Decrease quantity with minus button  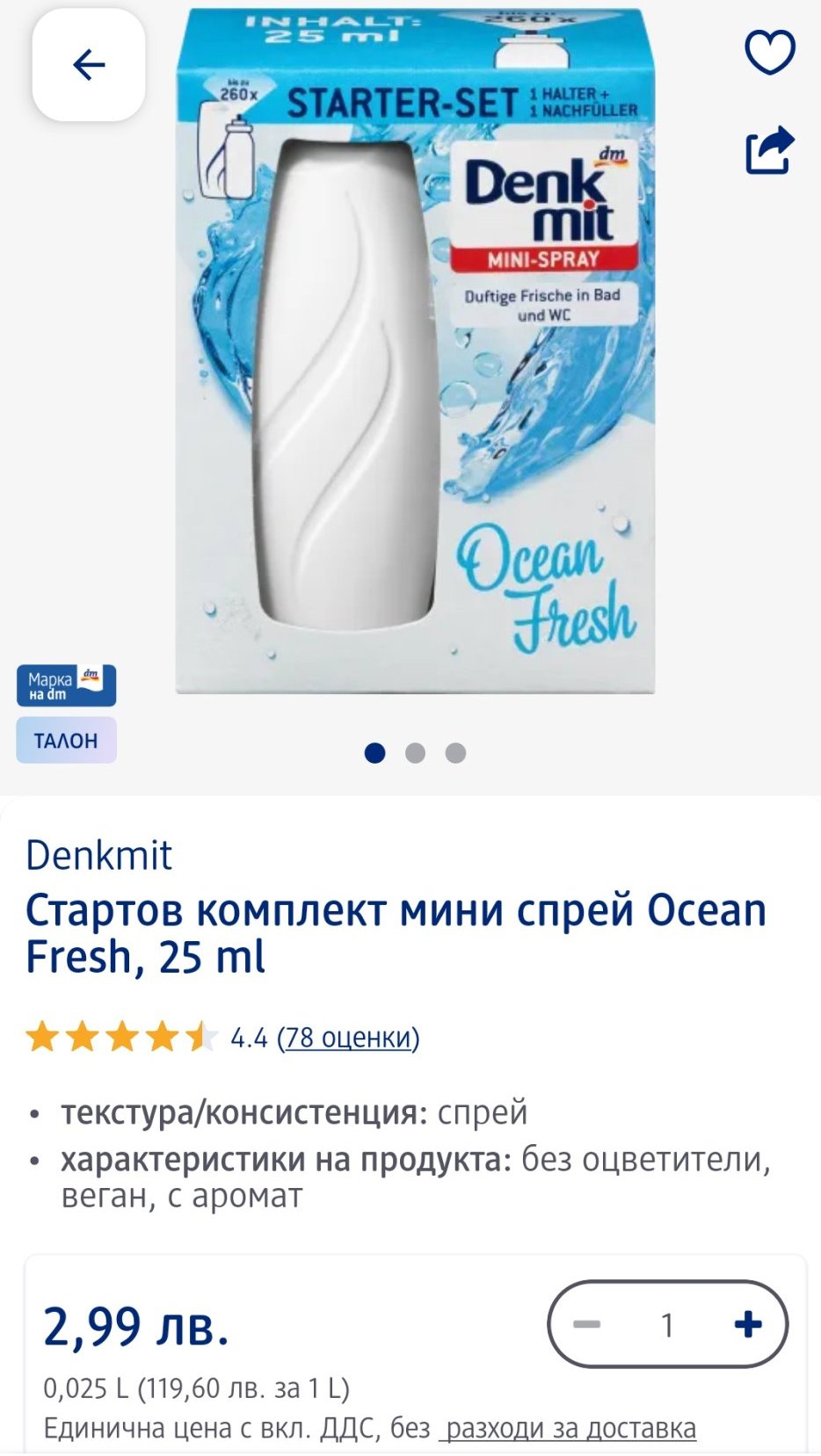point(586,1324)
